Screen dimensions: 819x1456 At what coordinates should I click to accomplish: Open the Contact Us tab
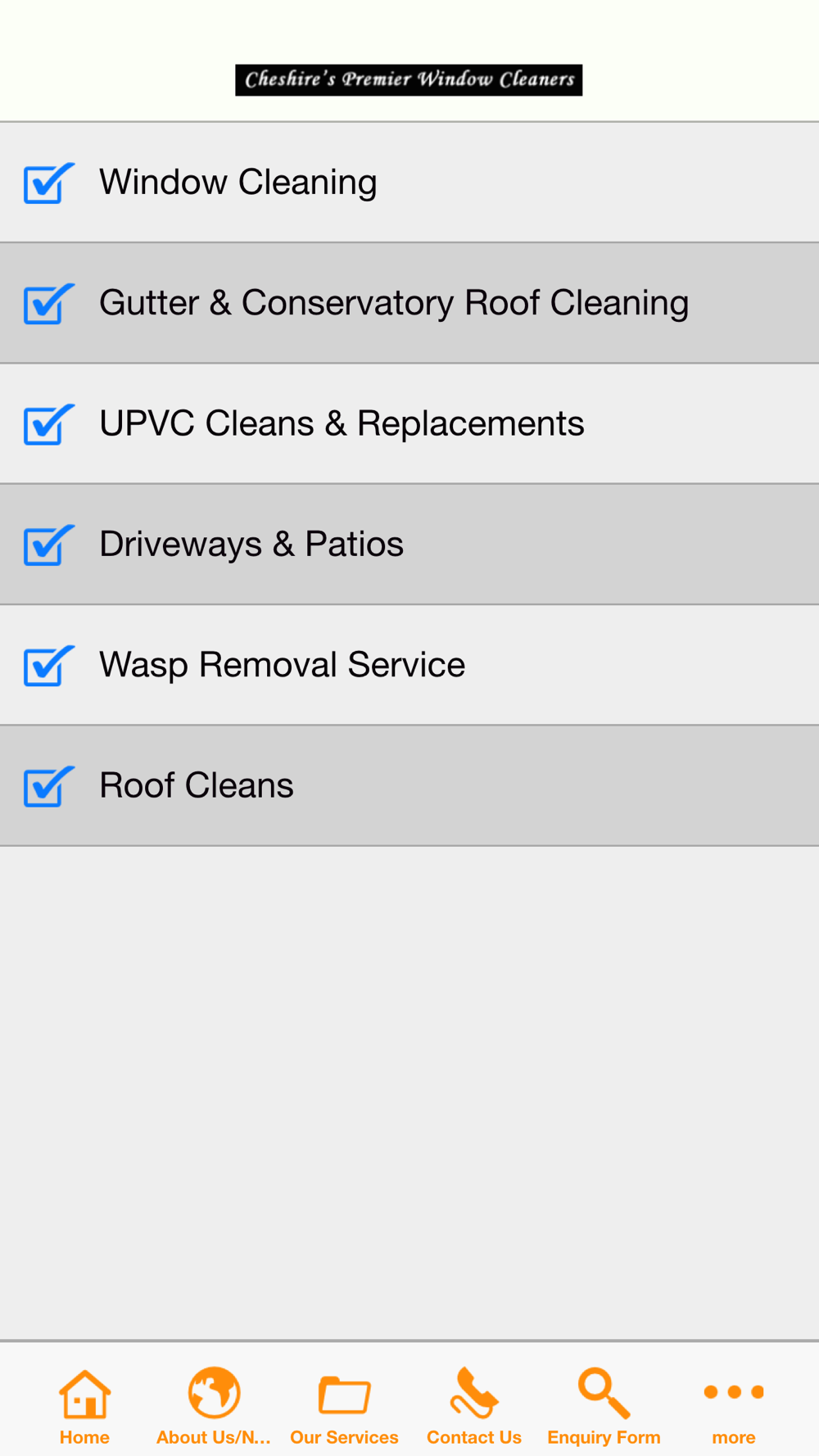(x=474, y=1406)
